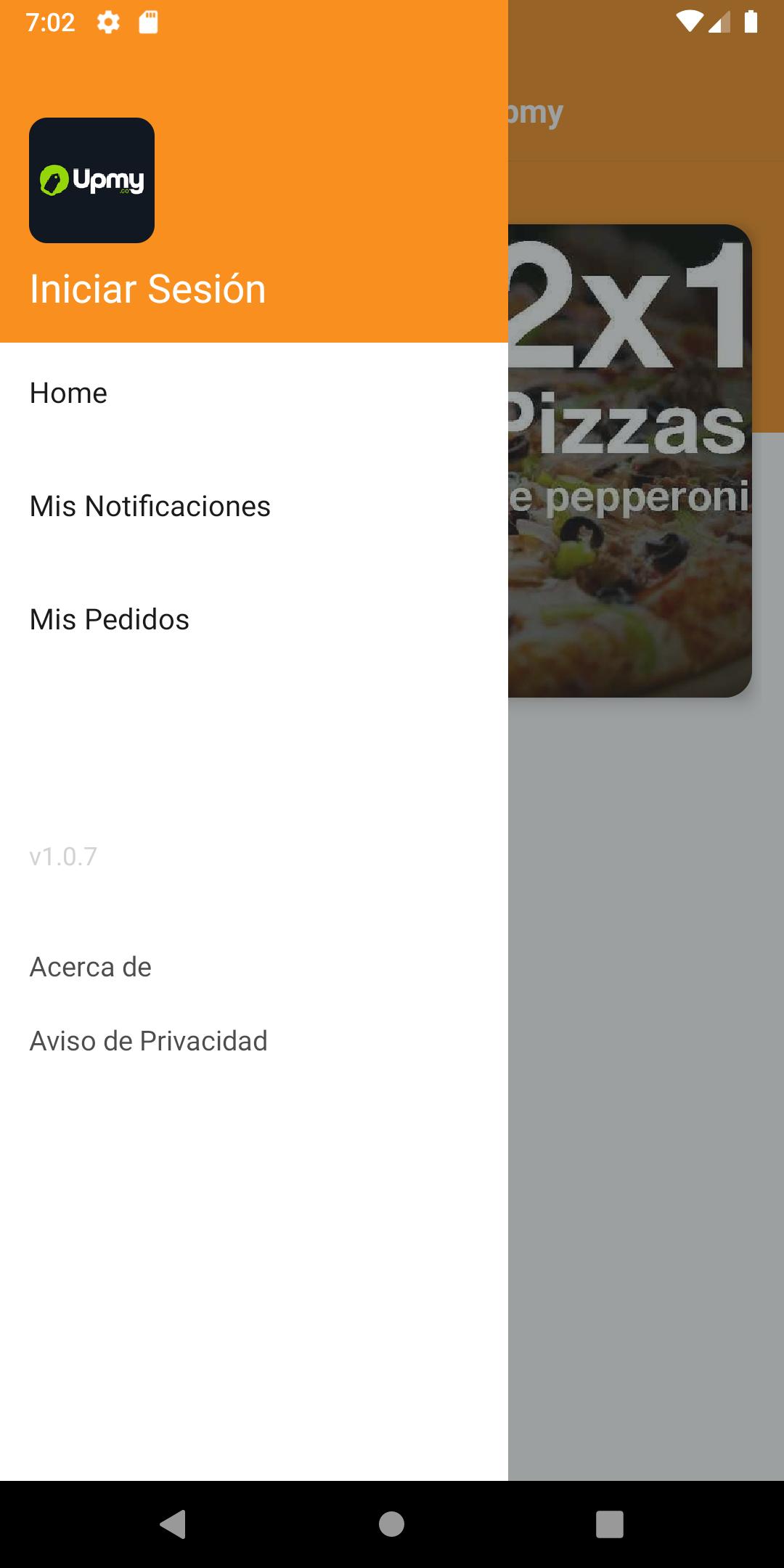
Task: Tap Iniciar Sesión to log in
Action: coord(147,289)
